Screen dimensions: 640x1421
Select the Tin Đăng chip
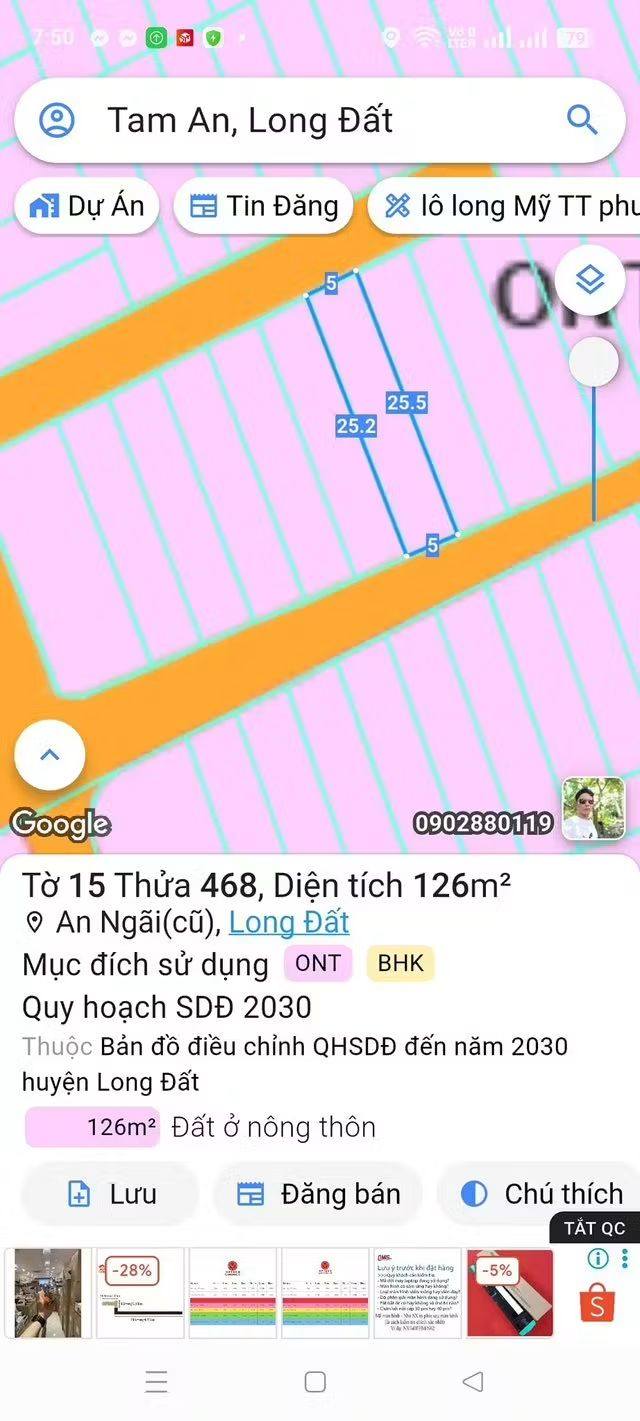coord(264,207)
